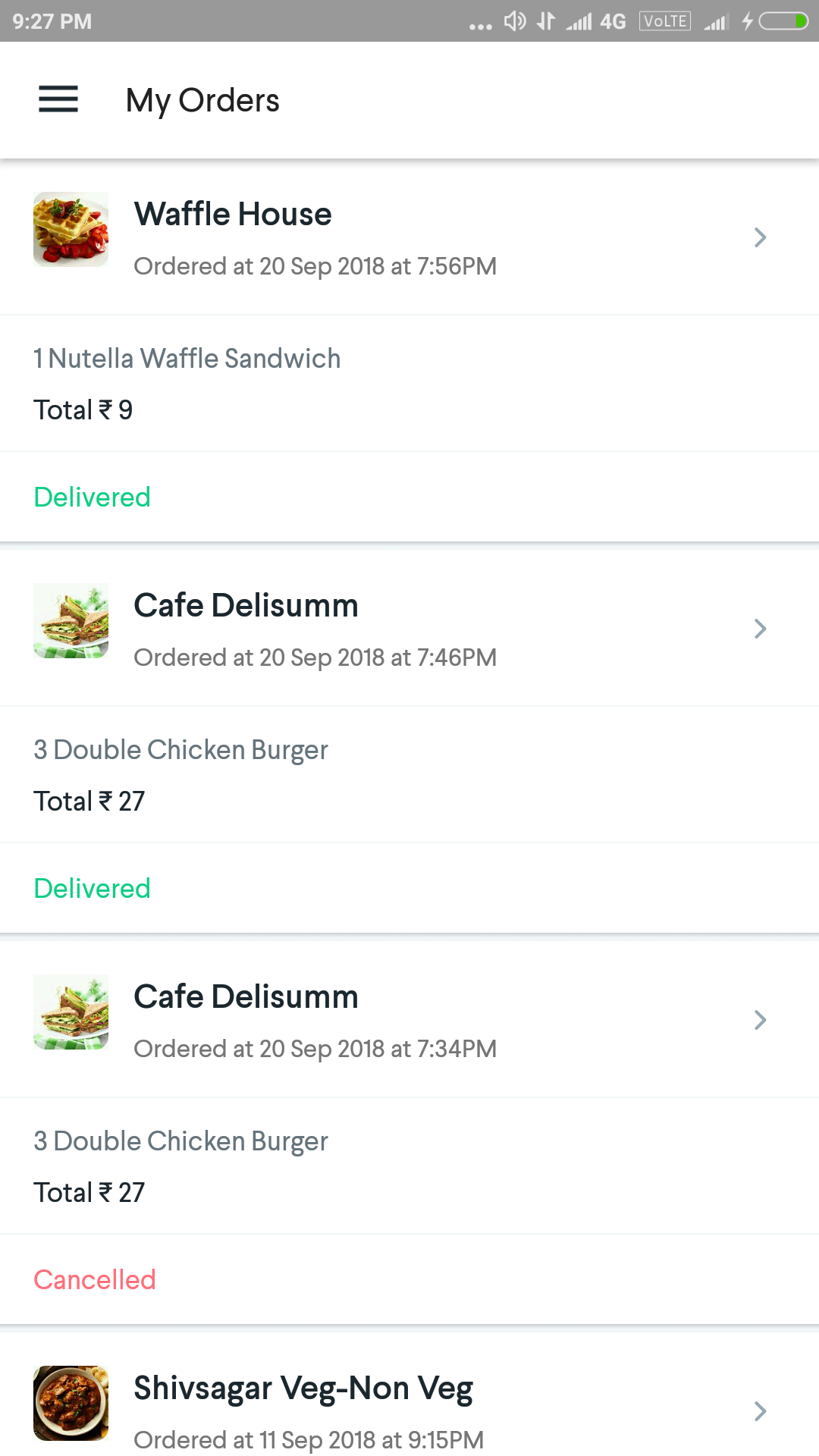Open the hamburger navigation menu
Image resolution: width=819 pixels, height=1456 pixels.
coord(58,99)
